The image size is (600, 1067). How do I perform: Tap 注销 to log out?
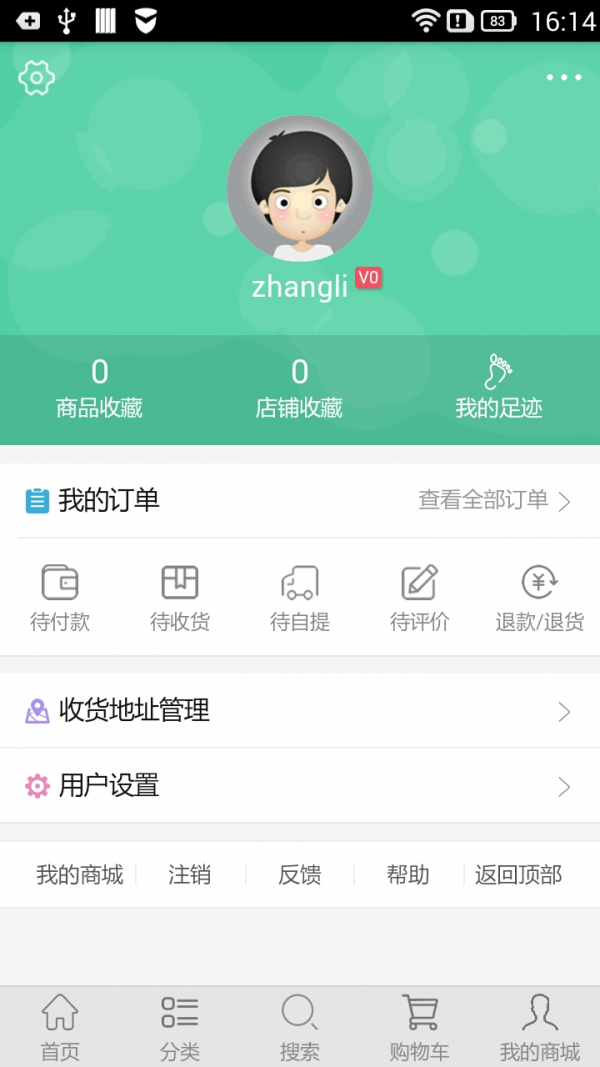tap(190, 875)
